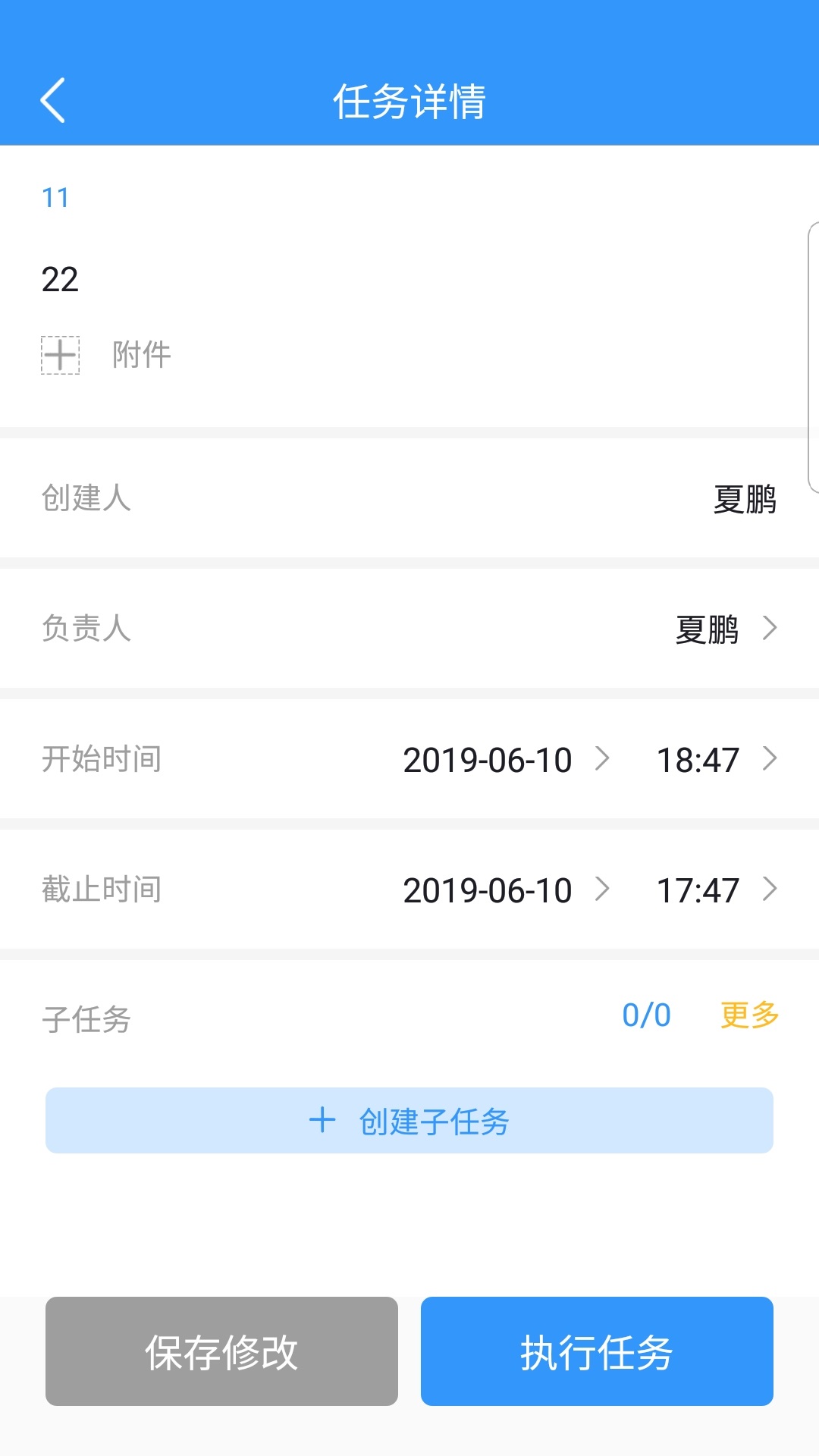Select the deadline date 2019-06-10
819x1456 pixels.
[504, 890]
